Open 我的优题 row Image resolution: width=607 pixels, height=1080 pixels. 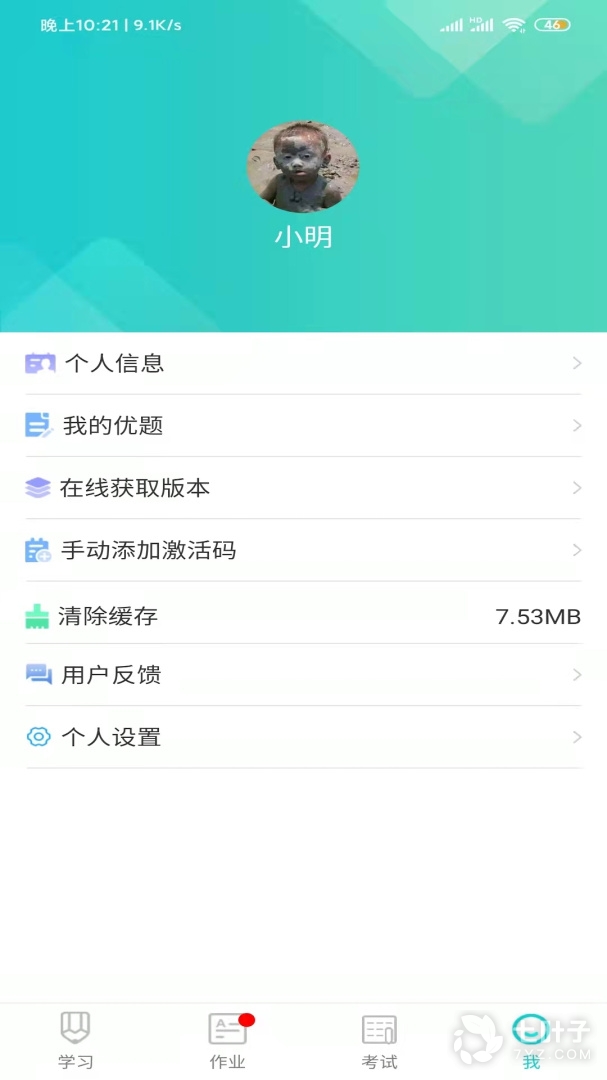[303, 426]
